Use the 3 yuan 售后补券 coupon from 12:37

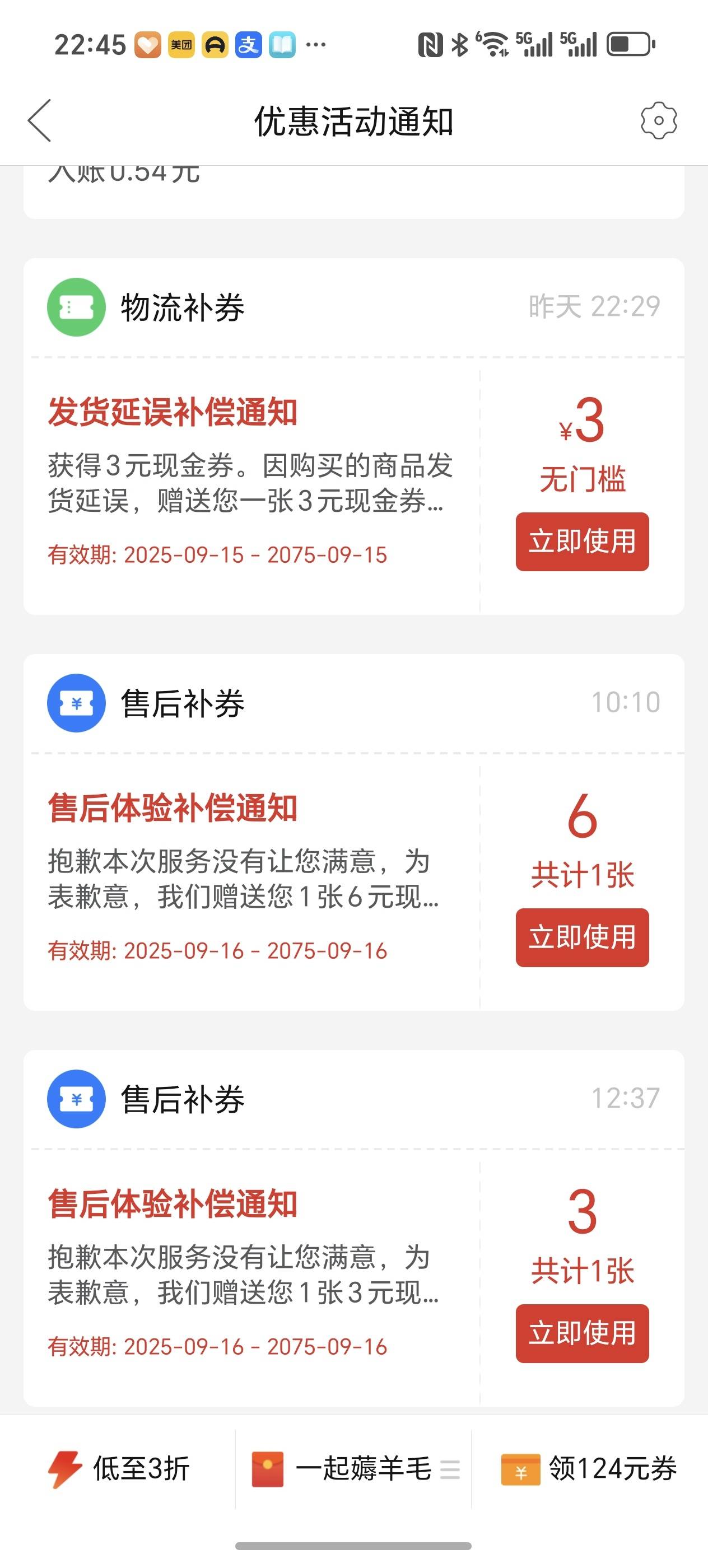tap(582, 1333)
